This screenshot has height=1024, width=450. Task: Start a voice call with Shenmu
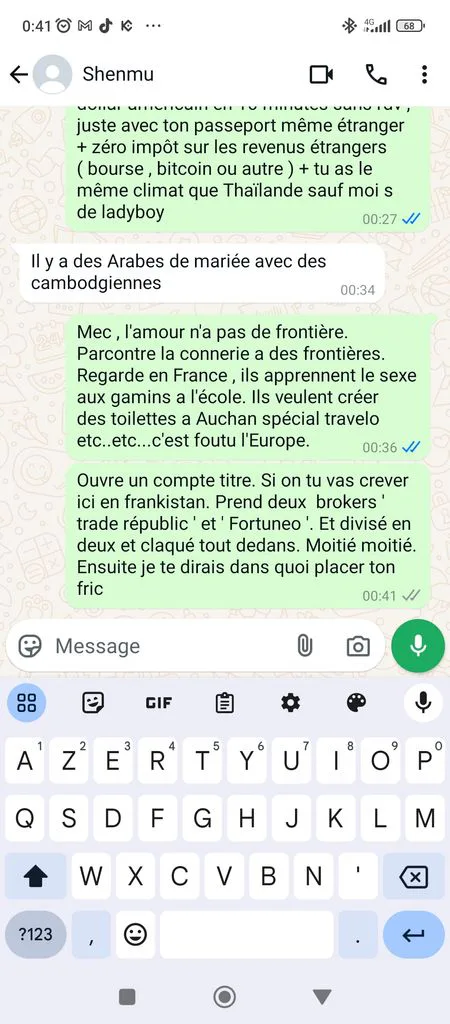click(x=376, y=75)
